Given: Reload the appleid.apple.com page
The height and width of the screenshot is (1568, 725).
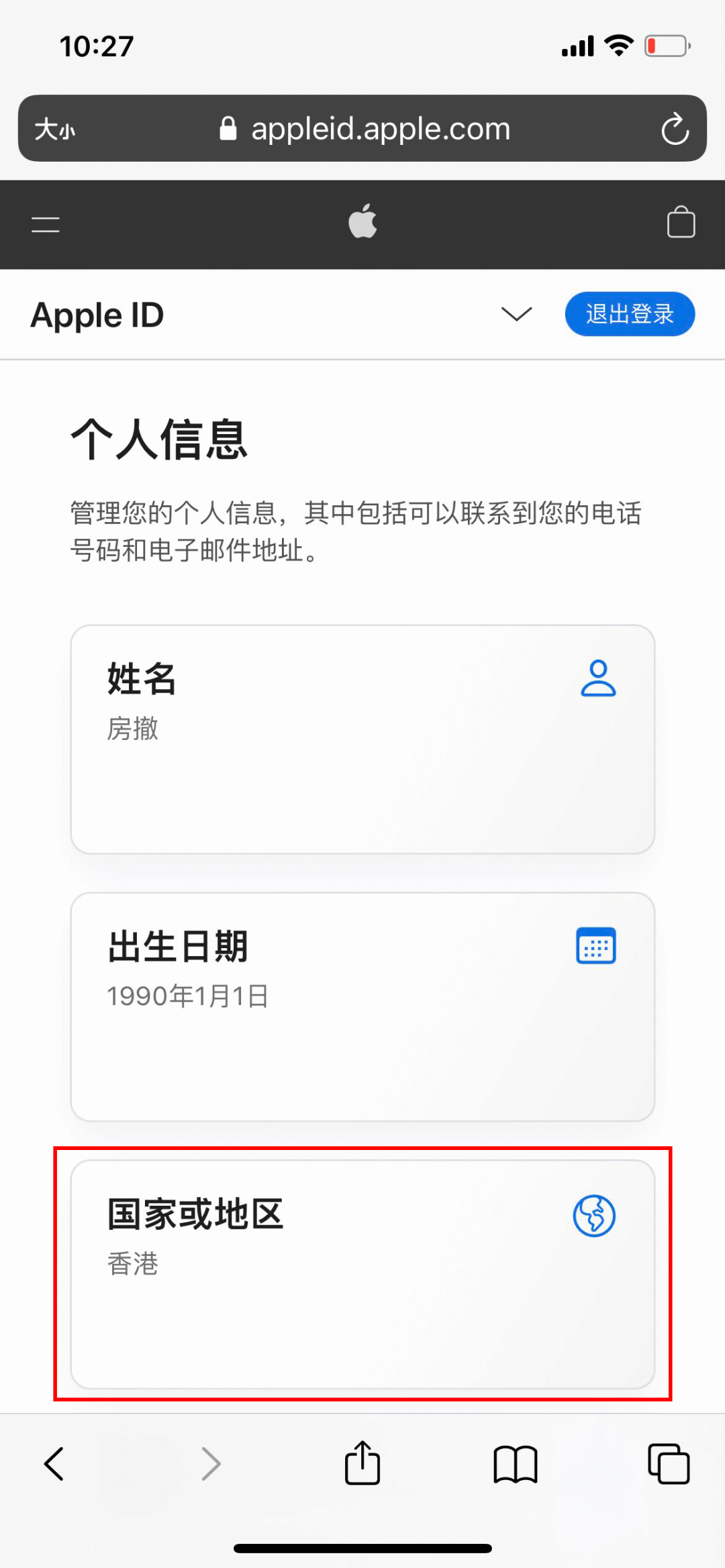Looking at the screenshot, I should pyautogui.click(x=675, y=129).
